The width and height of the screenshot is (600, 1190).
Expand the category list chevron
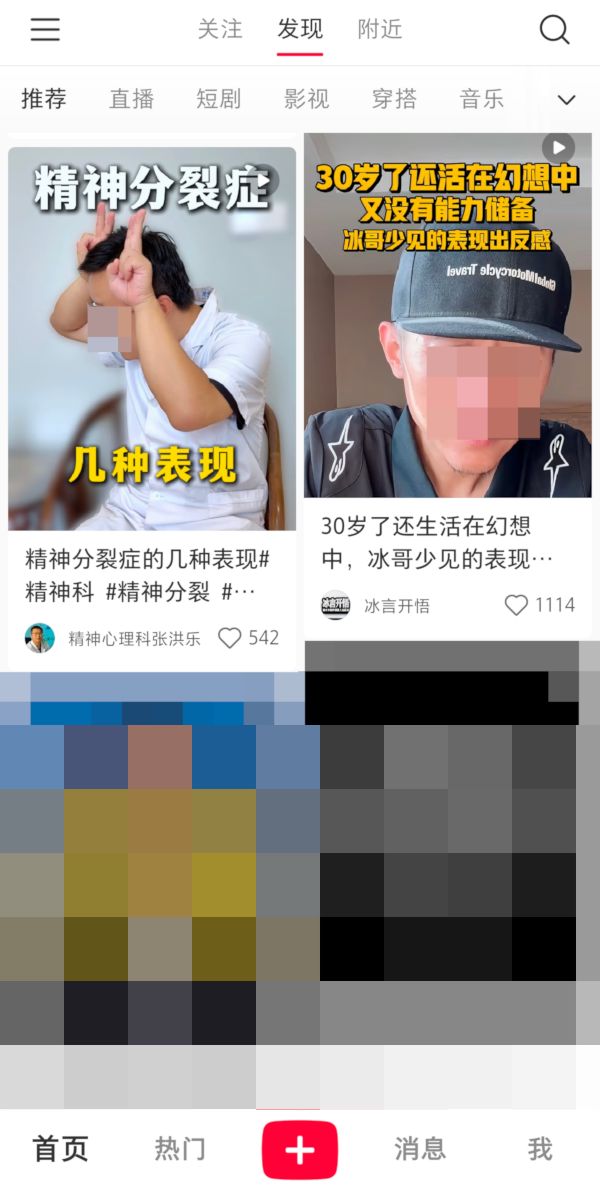(x=567, y=99)
